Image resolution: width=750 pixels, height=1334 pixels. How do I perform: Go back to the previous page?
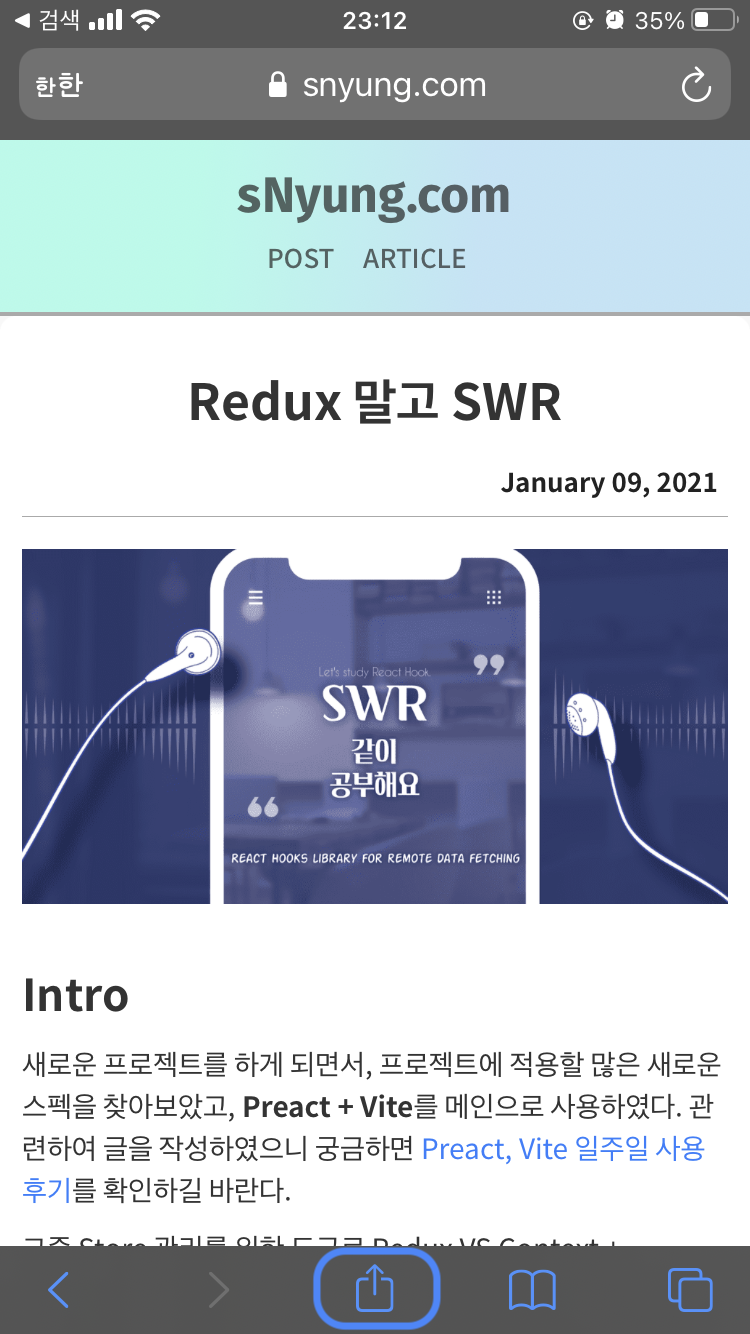coord(59,1290)
